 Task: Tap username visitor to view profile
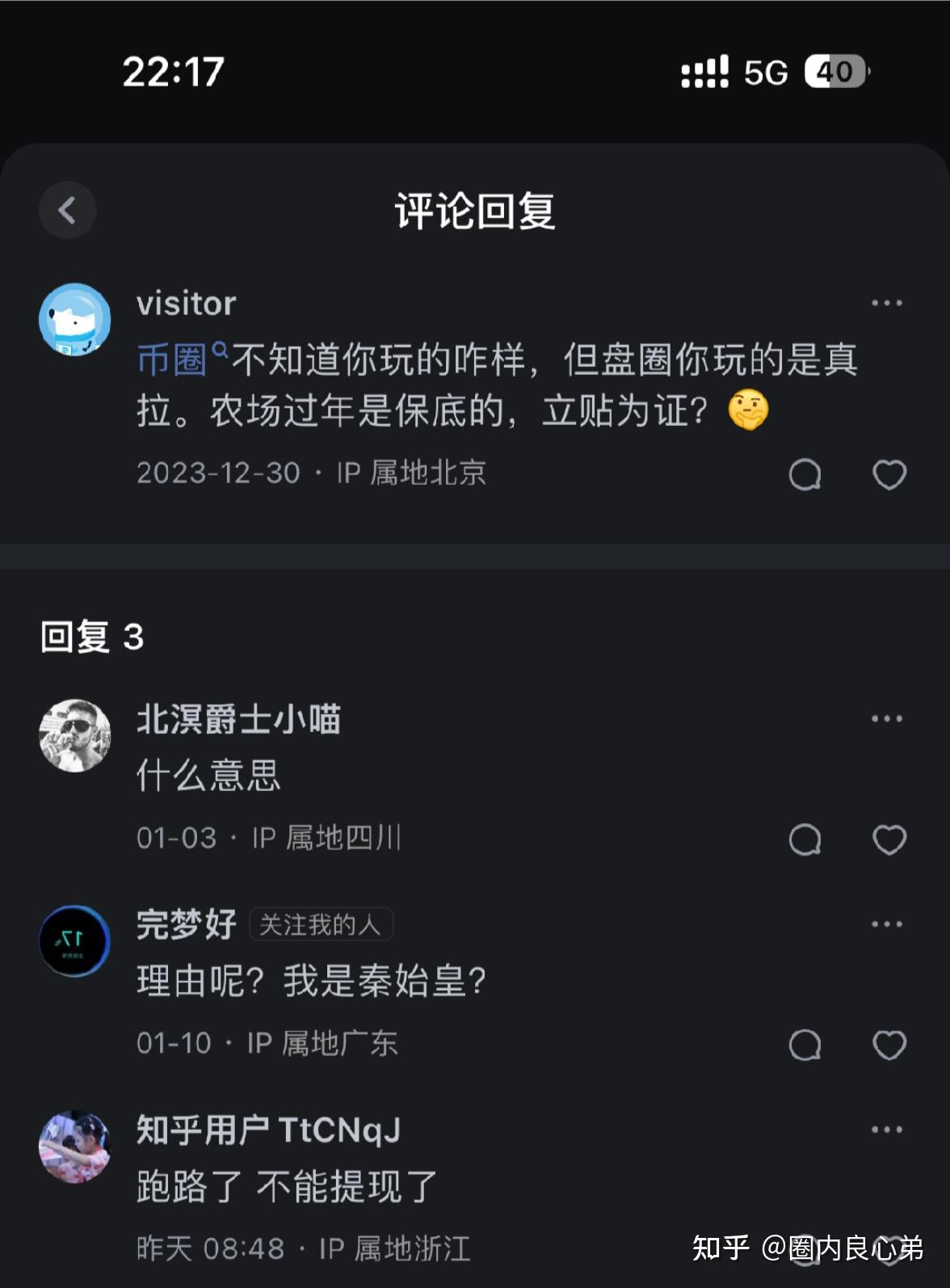click(184, 304)
